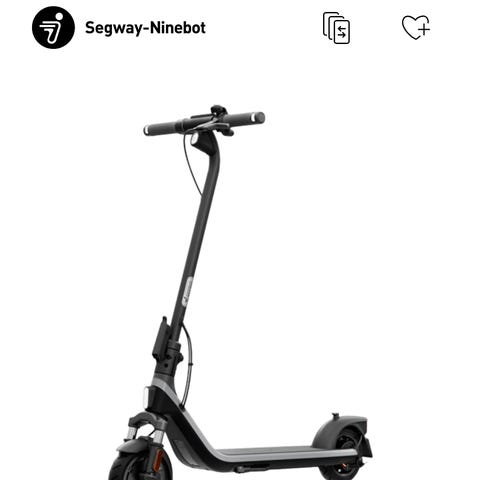Viewport: 480px width, 480px height.
Task: Open the Segway-Ninebot brand page
Action: coord(119,28)
